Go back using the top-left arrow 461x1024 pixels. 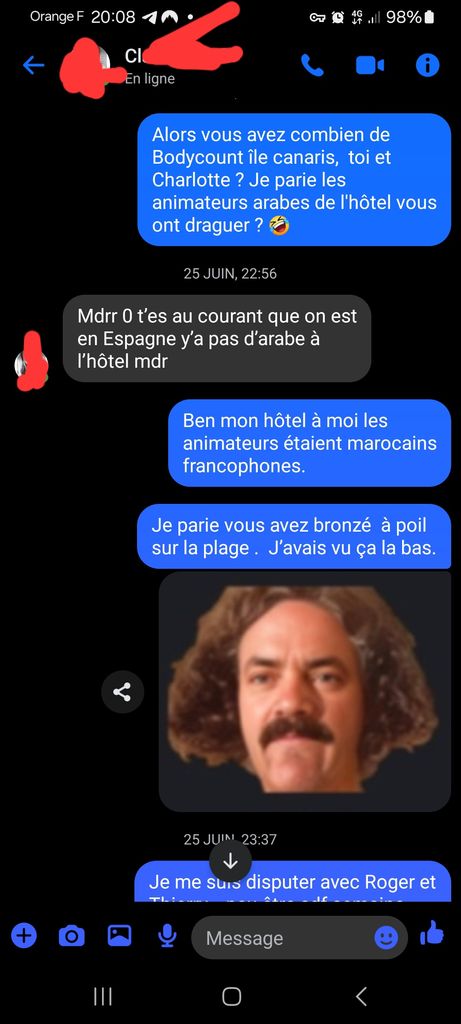point(33,65)
